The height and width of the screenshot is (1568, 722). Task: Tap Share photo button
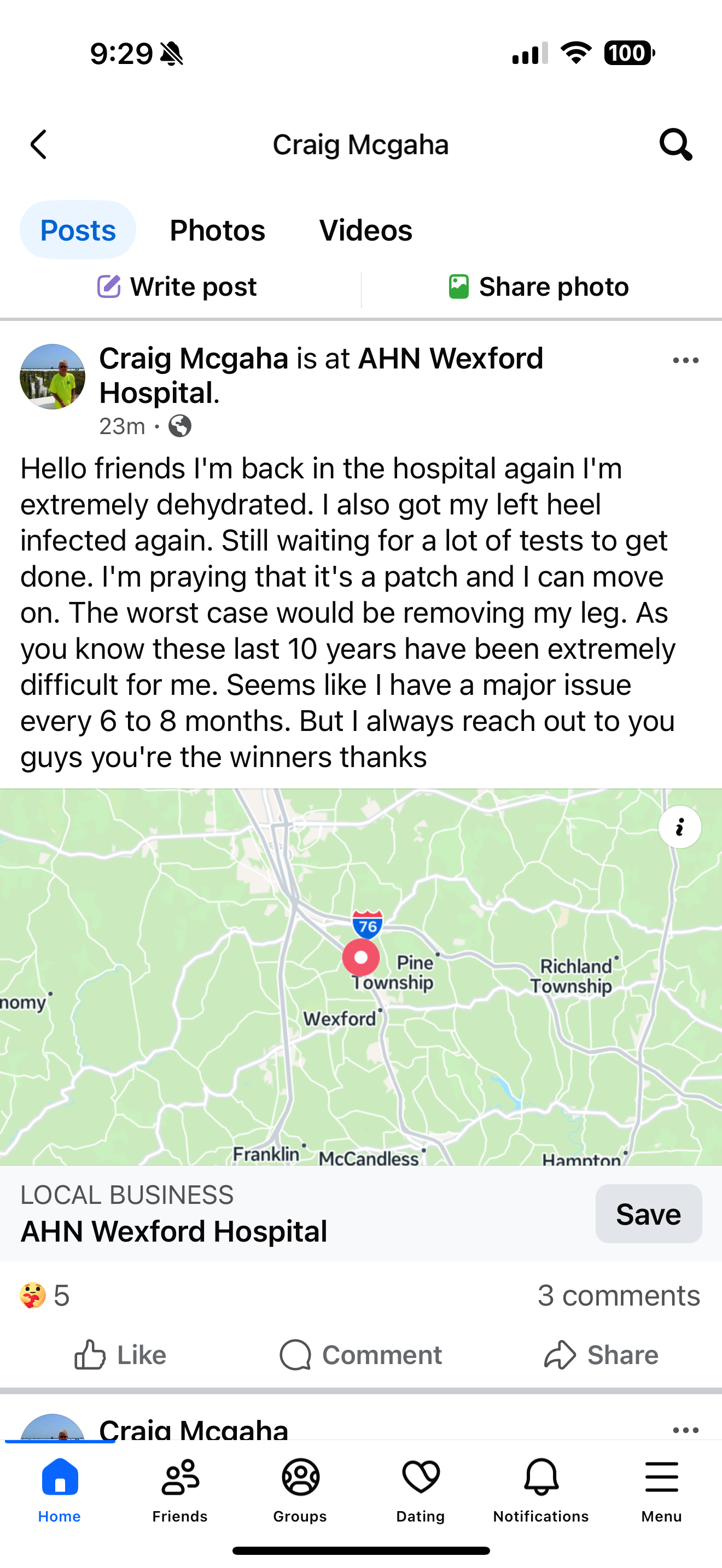coord(539,286)
